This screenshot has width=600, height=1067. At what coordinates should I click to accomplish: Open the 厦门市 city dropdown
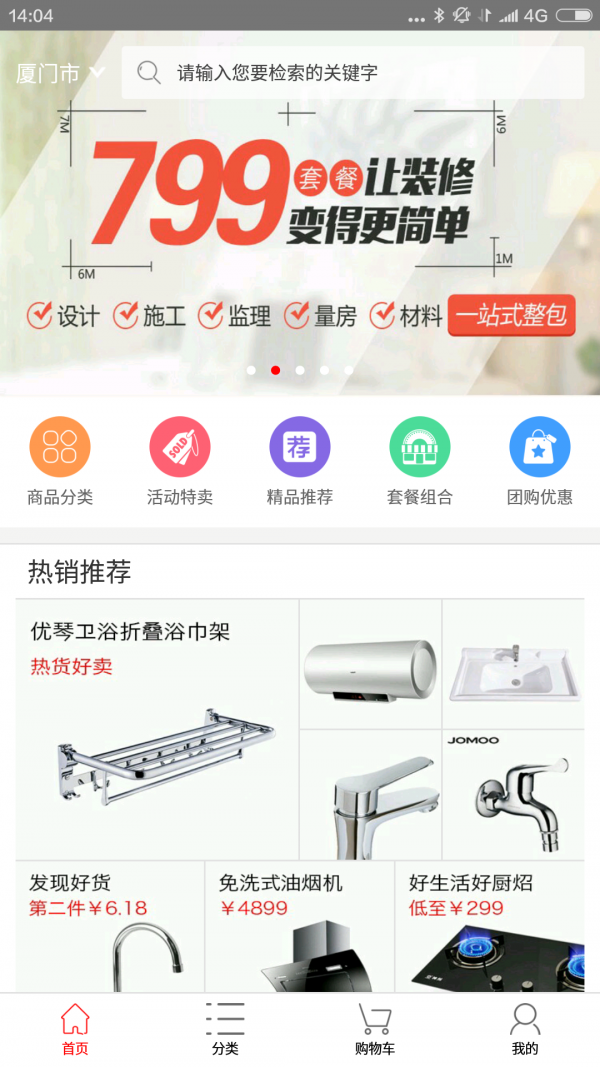click(x=60, y=73)
